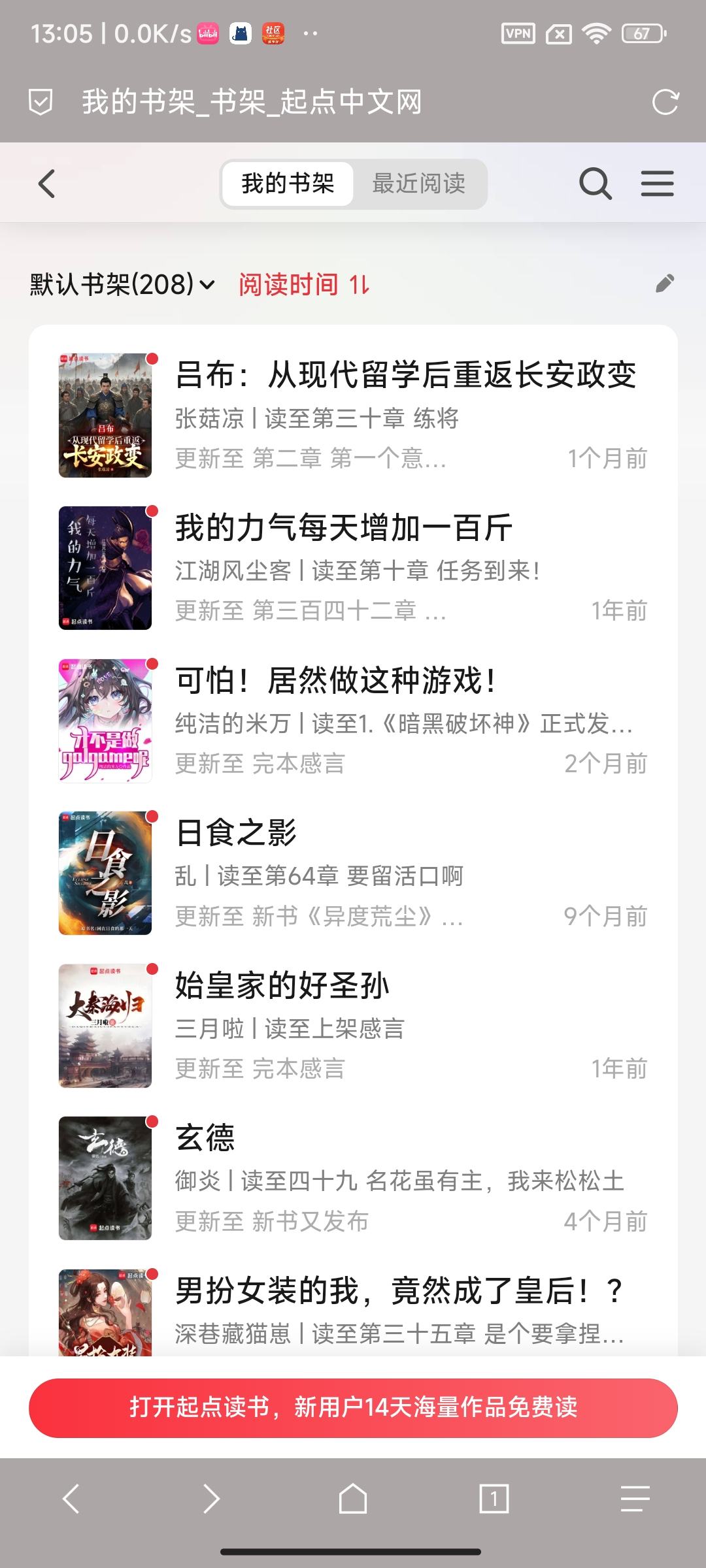Select the 我的书架 tab

(288, 184)
